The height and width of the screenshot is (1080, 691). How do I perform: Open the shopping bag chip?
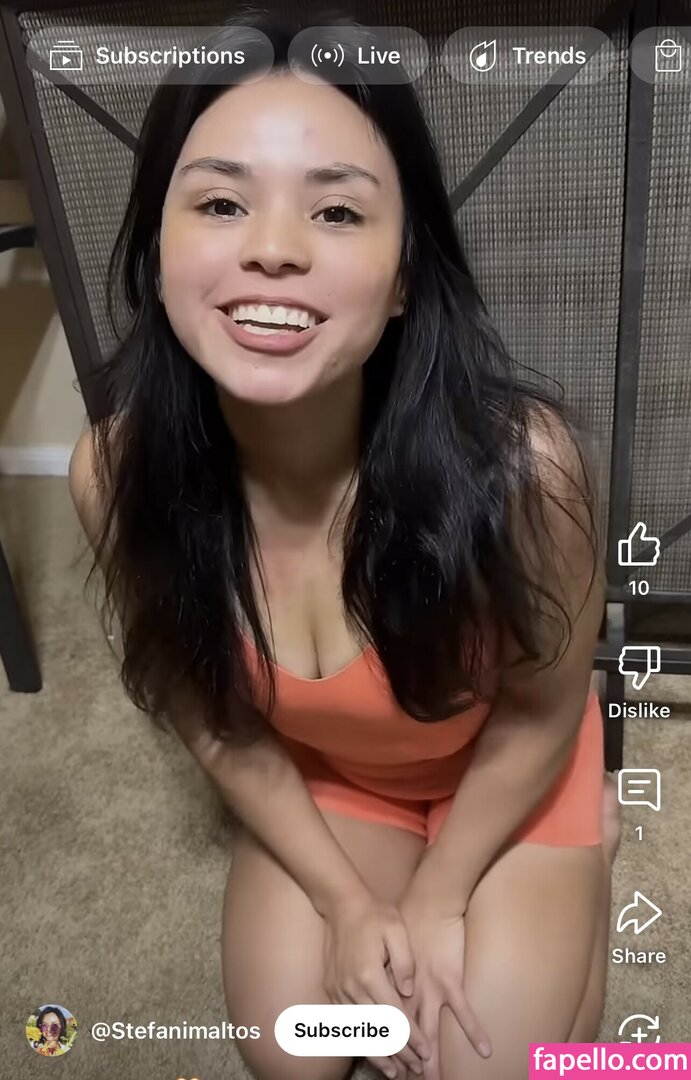click(x=667, y=56)
